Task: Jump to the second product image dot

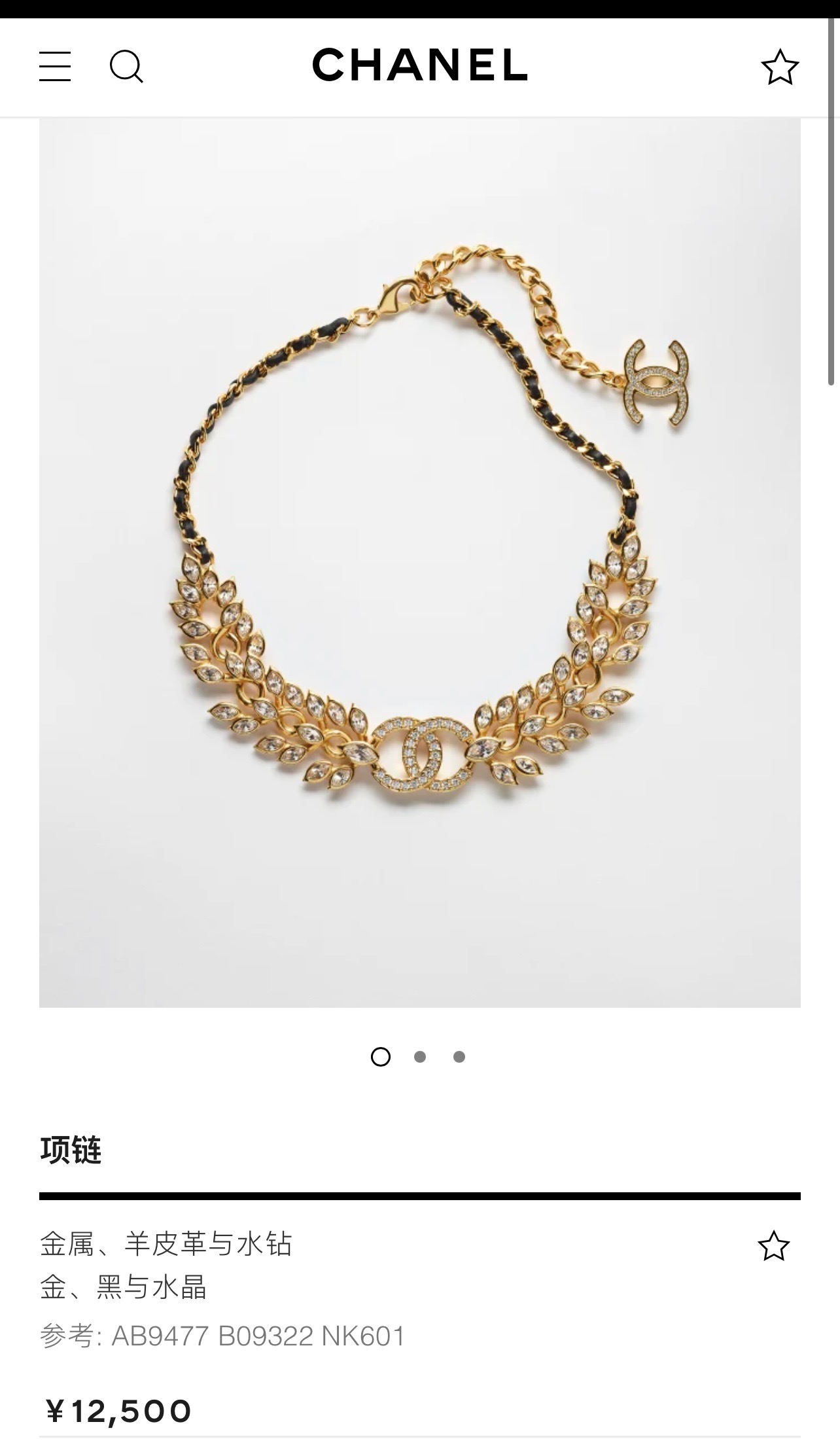Action: (420, 1057)
